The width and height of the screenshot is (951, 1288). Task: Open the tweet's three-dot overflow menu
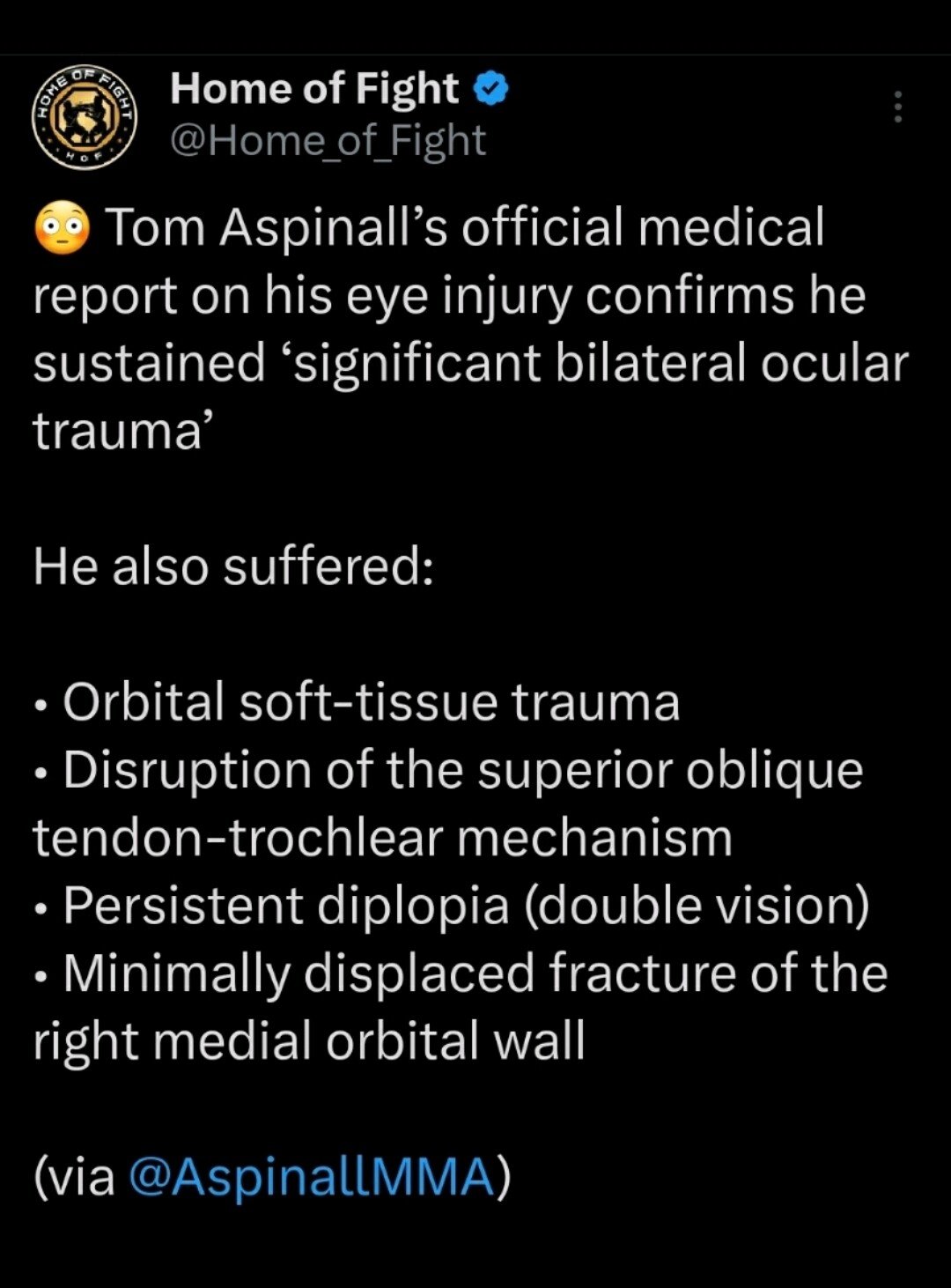pos(897,107)
